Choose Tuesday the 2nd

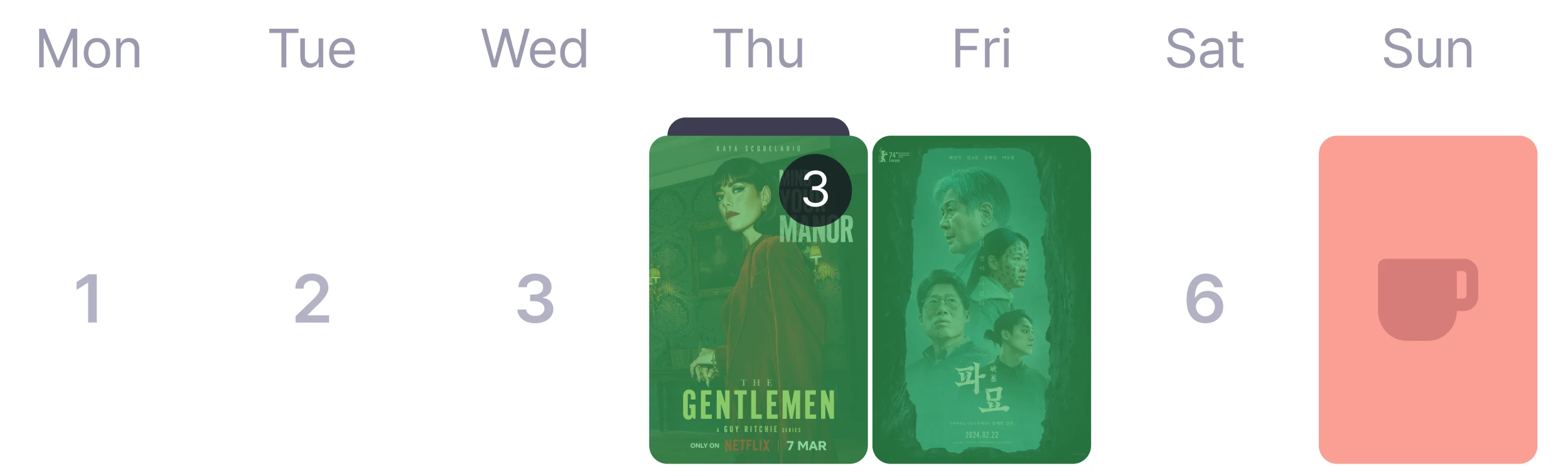point(312,300)
